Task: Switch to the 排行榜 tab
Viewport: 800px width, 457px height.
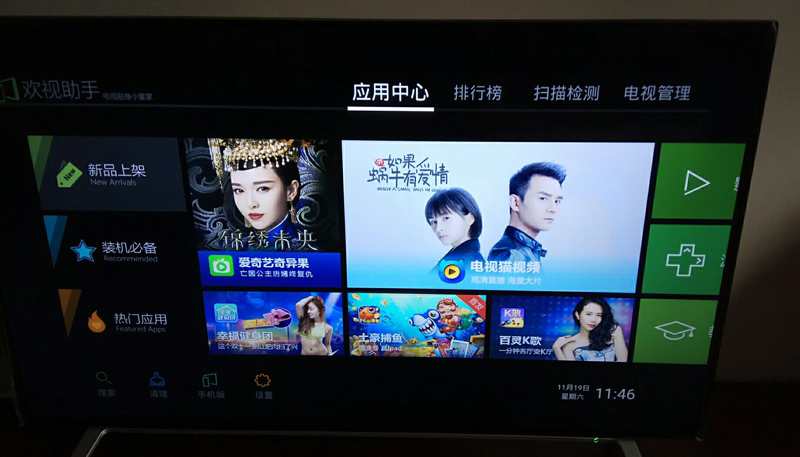Action: tap(478, 93)
